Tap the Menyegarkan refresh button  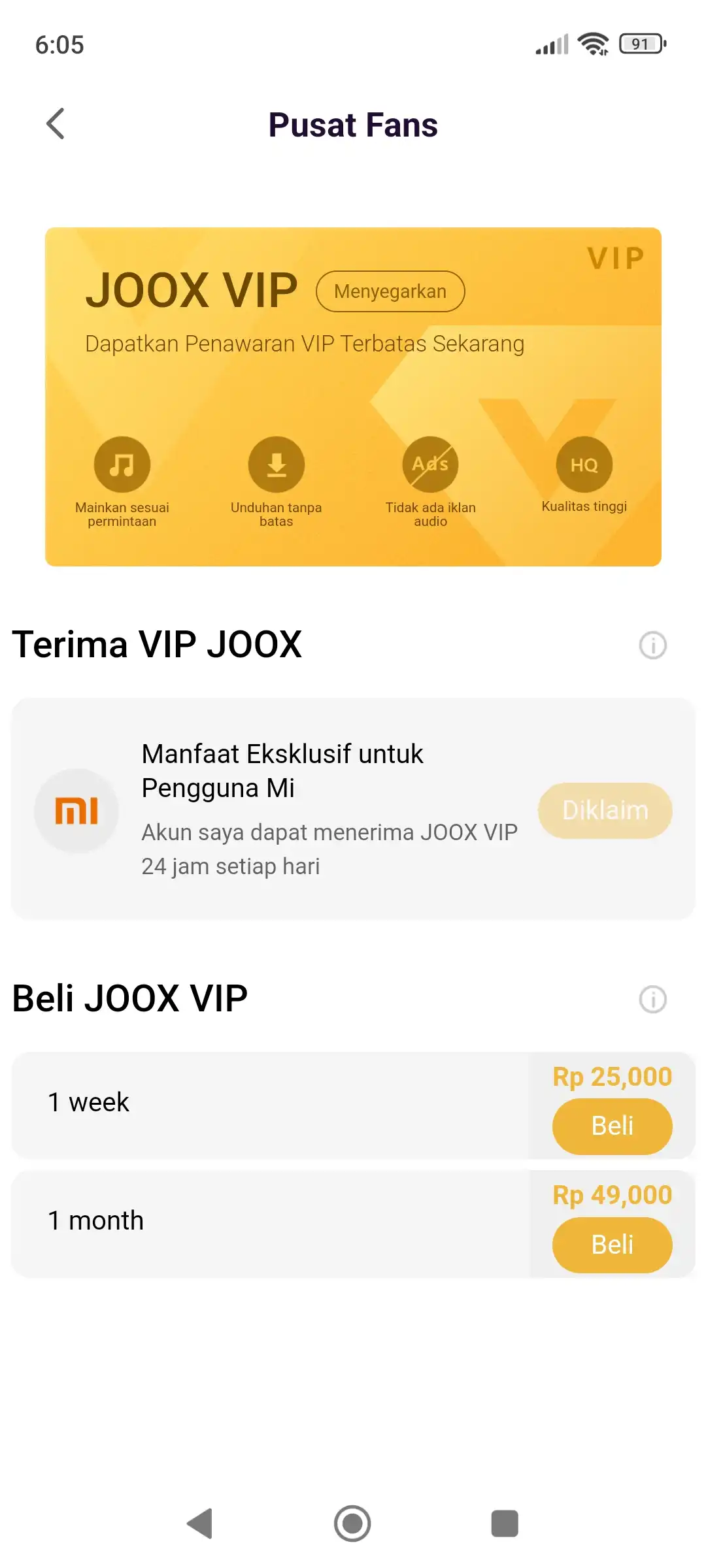(x=390, y=291)
